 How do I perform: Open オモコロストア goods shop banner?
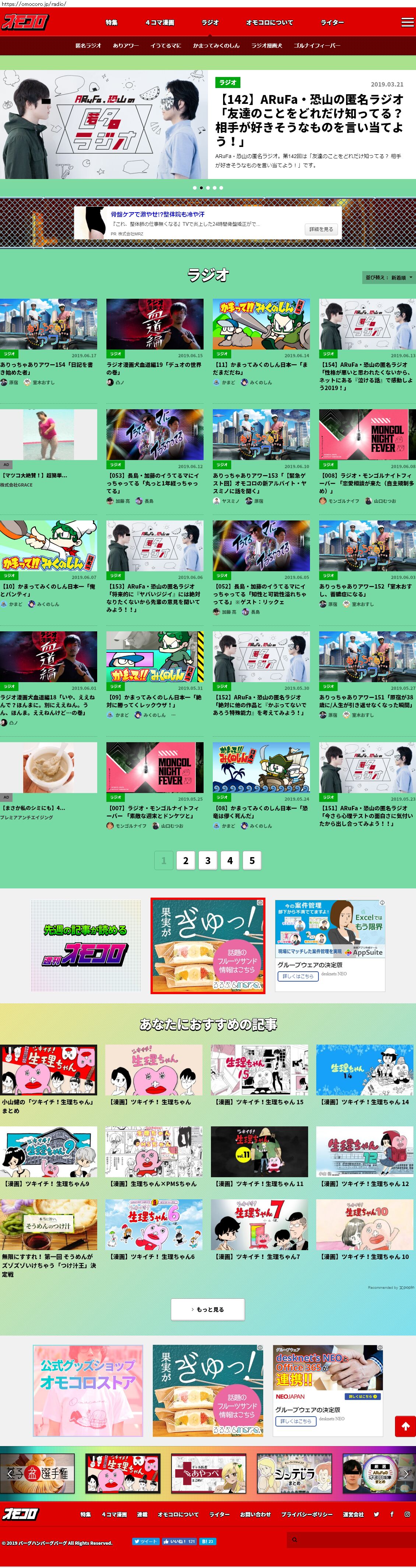coord(88,1390)
